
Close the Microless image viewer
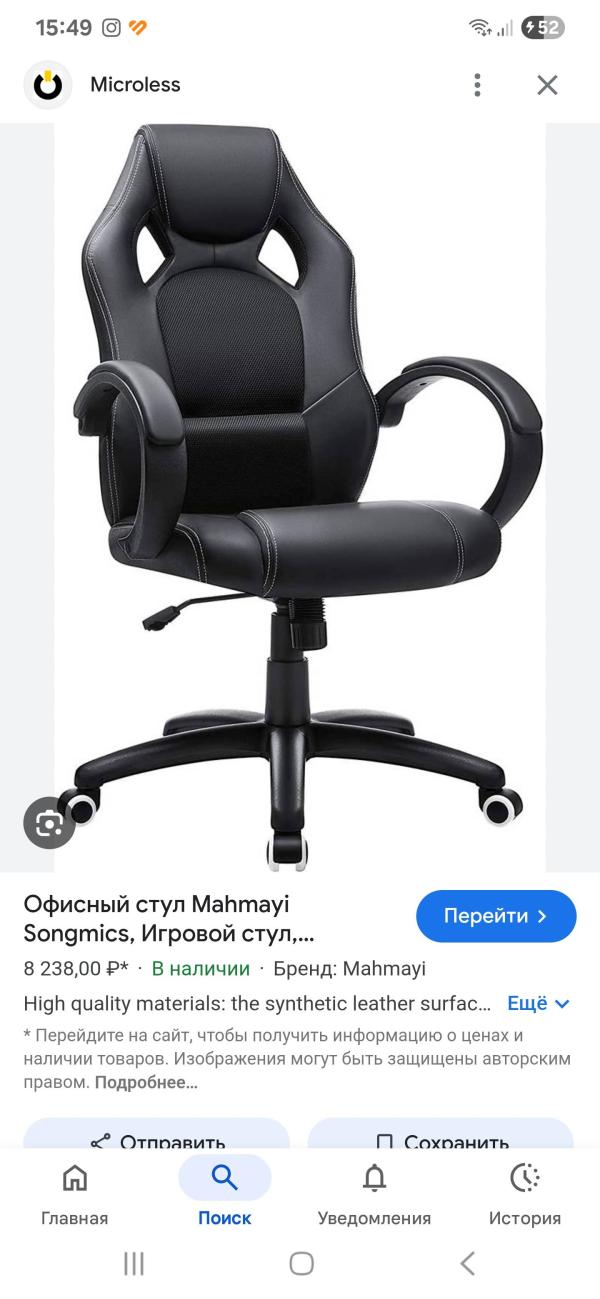[x=547, y=85]
